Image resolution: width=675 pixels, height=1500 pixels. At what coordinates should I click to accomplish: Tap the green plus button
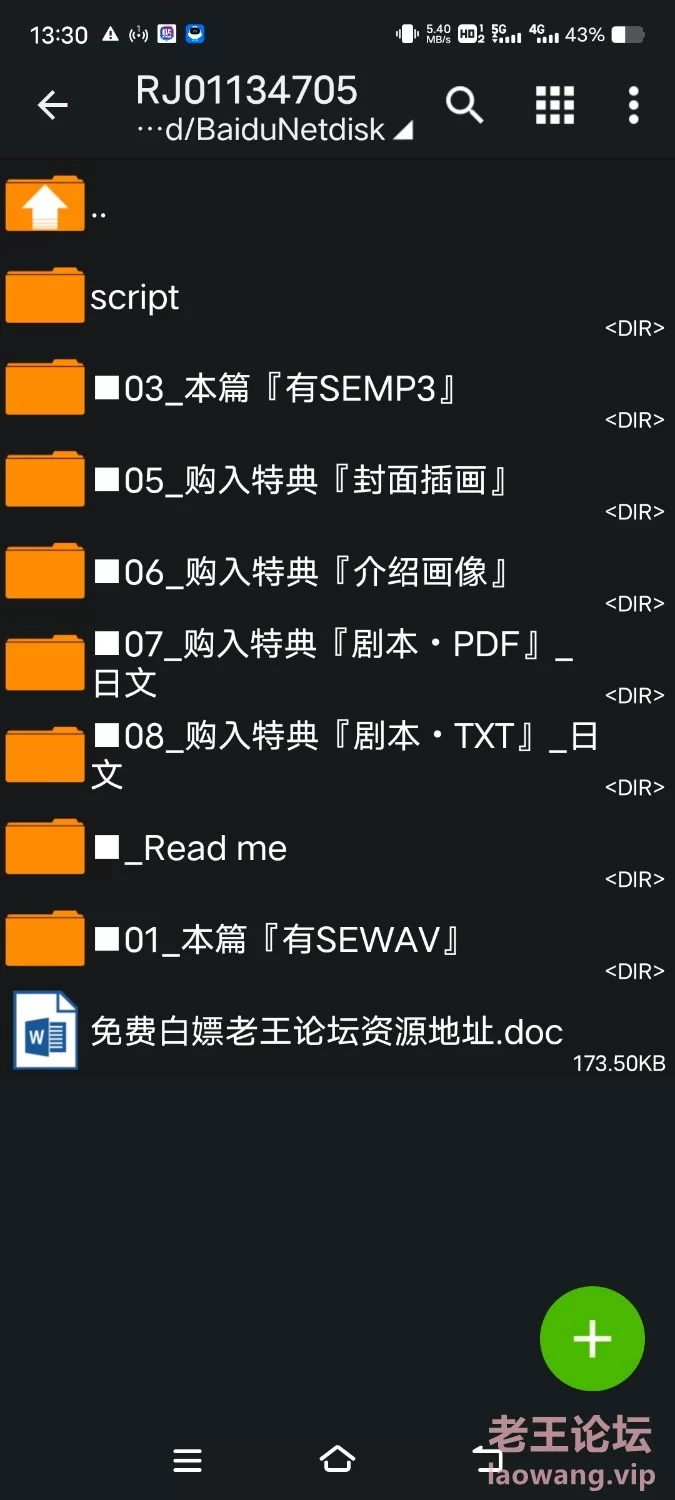(x=592, y=1339)
